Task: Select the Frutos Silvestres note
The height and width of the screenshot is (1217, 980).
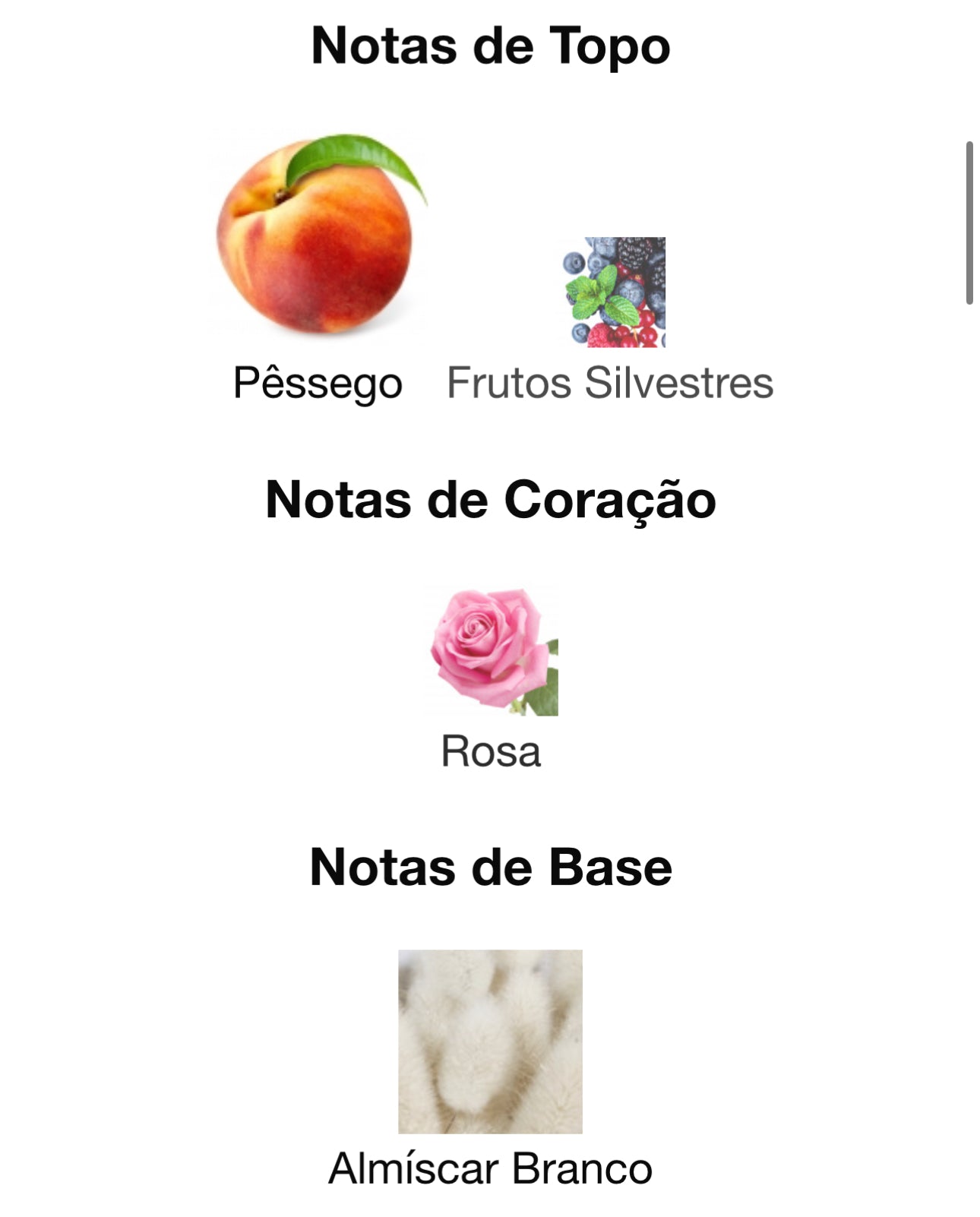Action: tap(613, 292)
